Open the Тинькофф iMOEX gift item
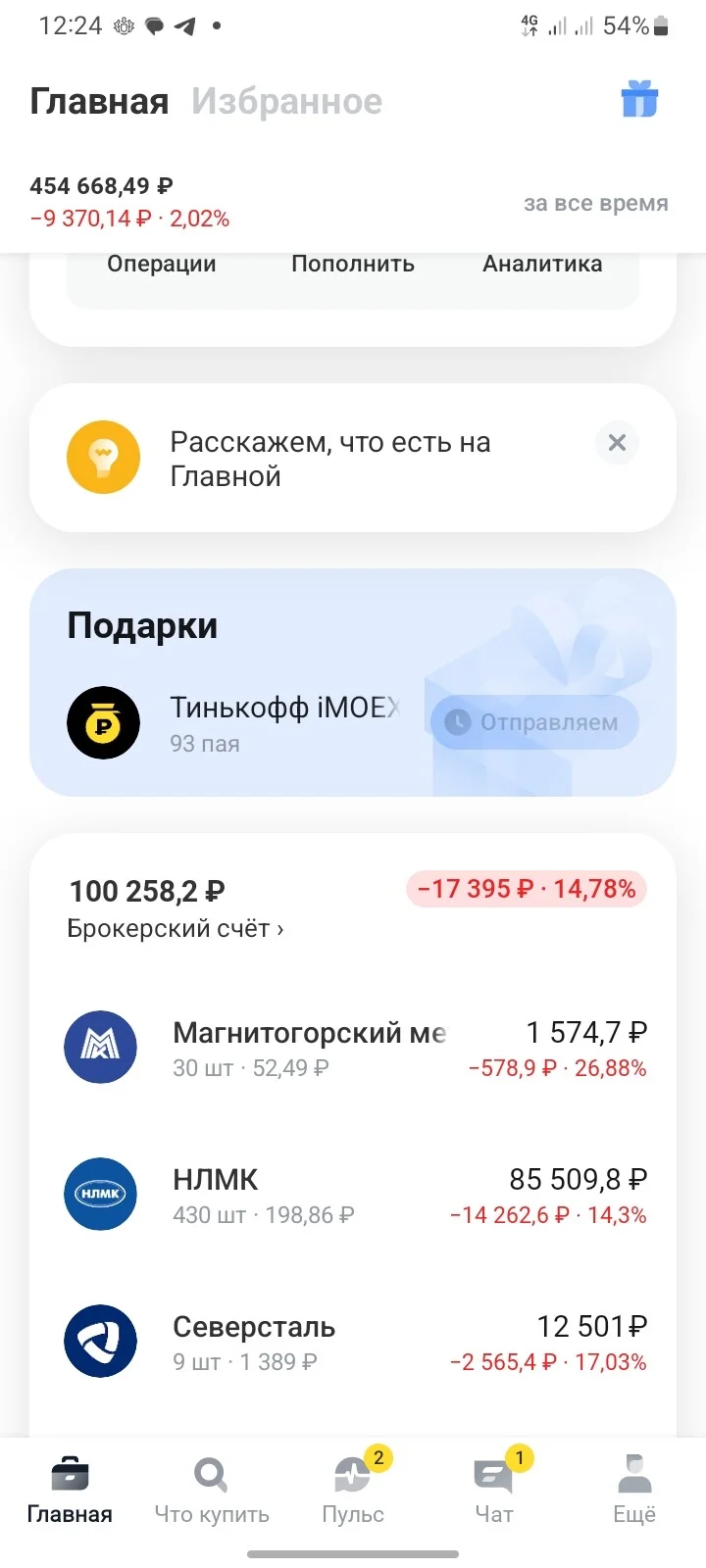Screen dimensions: 706x1568 click(x=235, y=723)
